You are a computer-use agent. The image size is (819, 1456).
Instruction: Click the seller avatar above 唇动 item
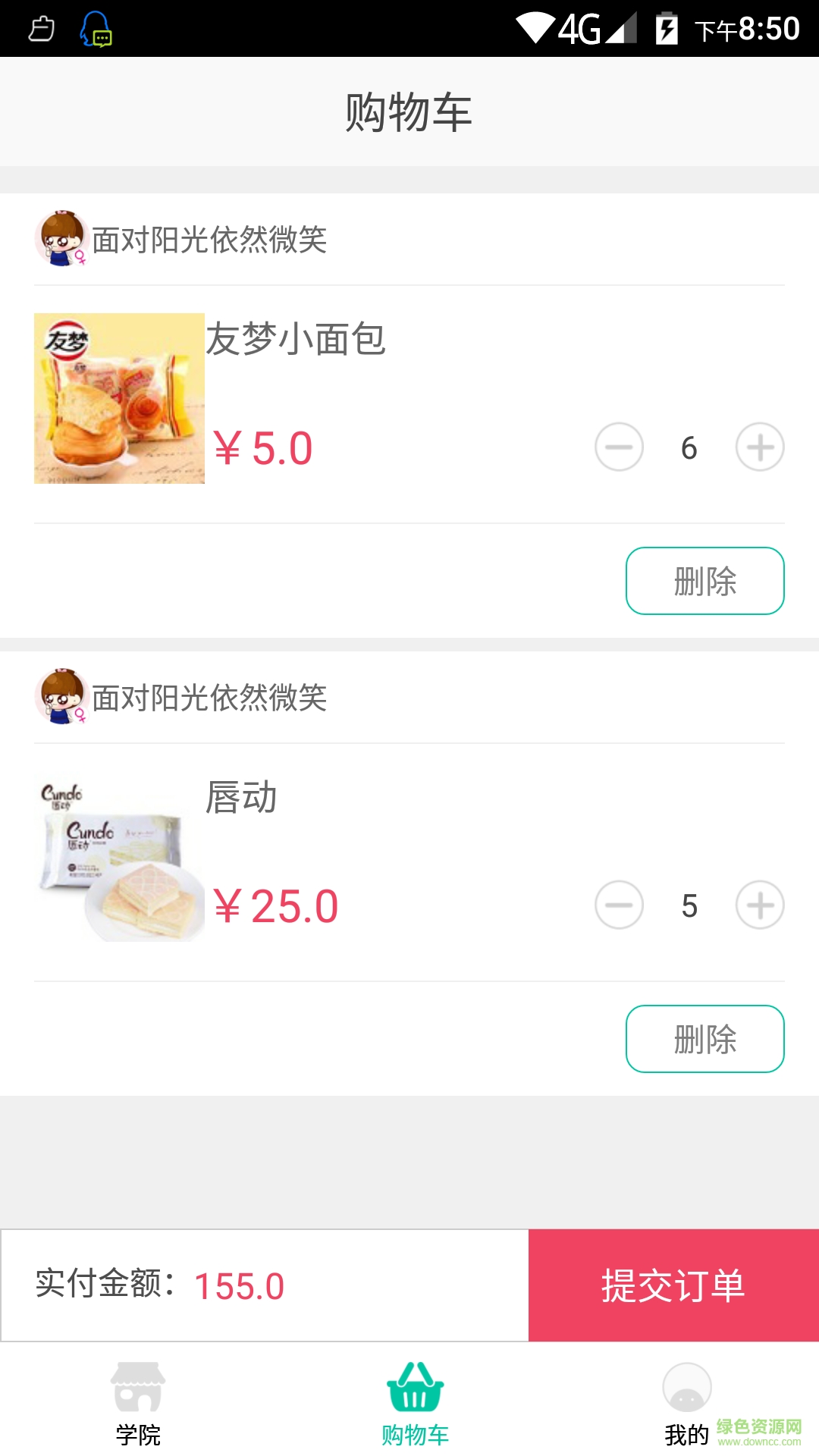tap(61, 698)
